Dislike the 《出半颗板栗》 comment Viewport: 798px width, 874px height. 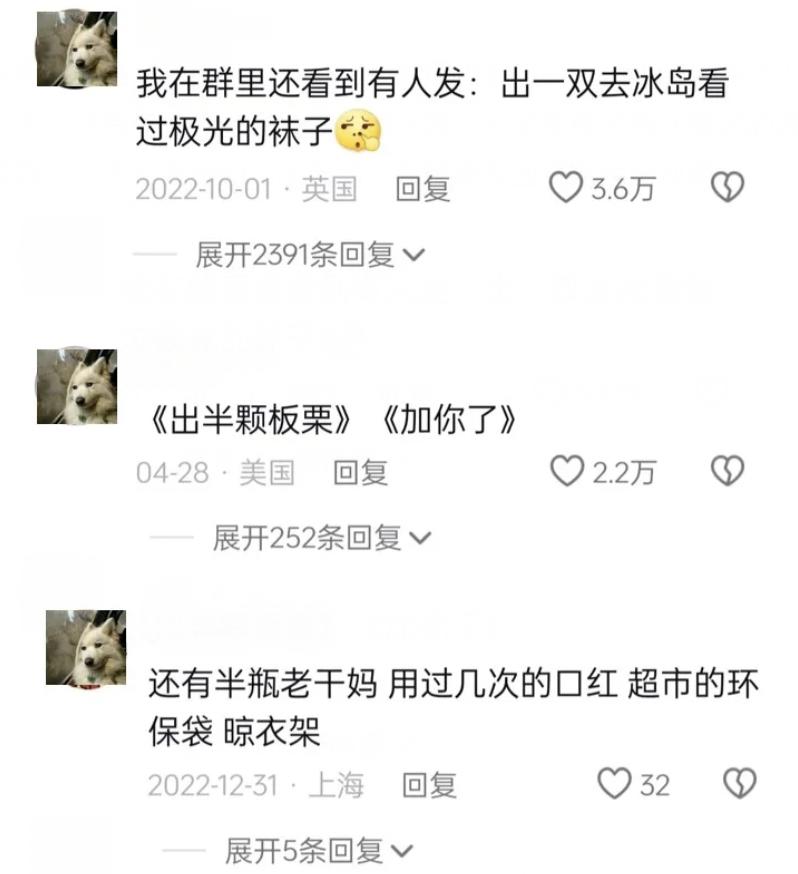pyautogui.click(x=727, y=471)
